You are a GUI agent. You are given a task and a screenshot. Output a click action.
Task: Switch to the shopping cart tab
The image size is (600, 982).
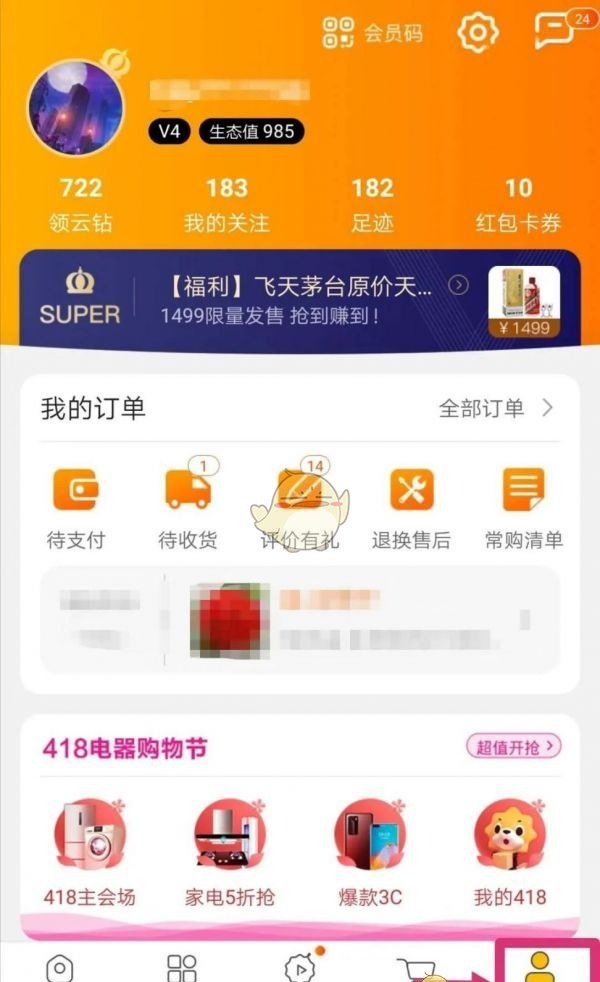[x=418, y=966]
